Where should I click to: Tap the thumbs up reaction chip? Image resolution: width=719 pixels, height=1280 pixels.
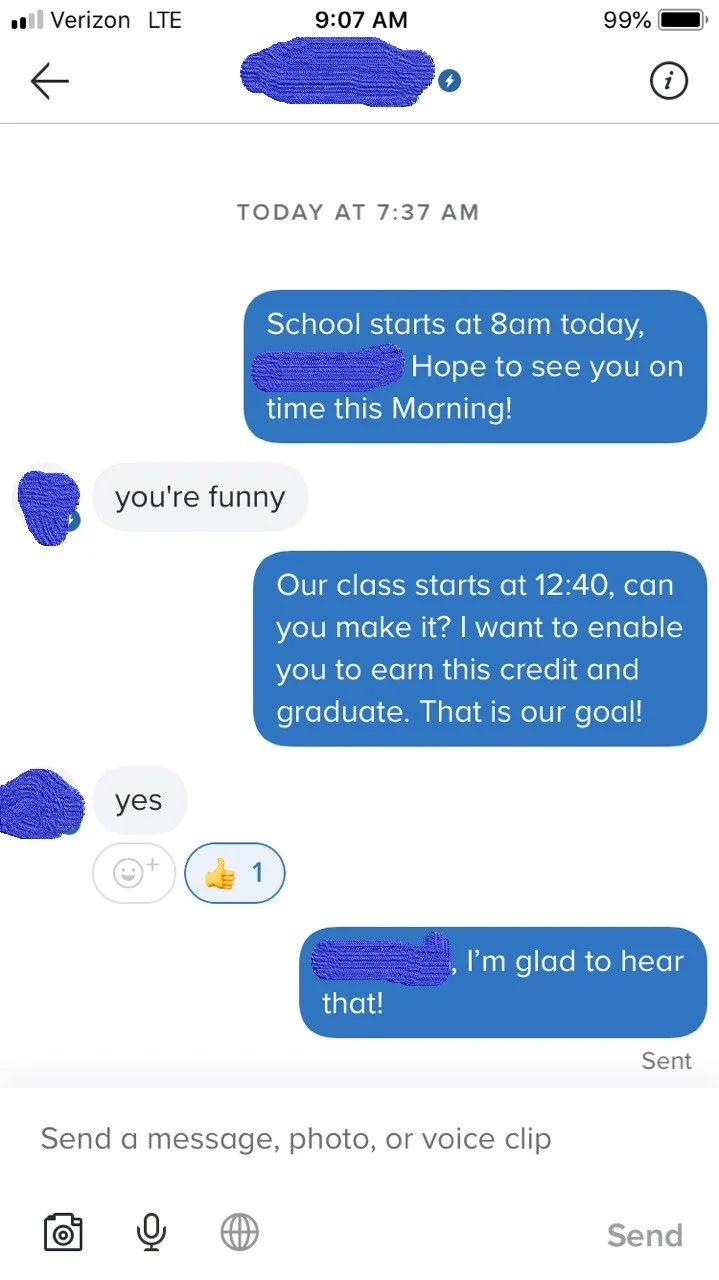pyautogui.click(x=235, y=873)
